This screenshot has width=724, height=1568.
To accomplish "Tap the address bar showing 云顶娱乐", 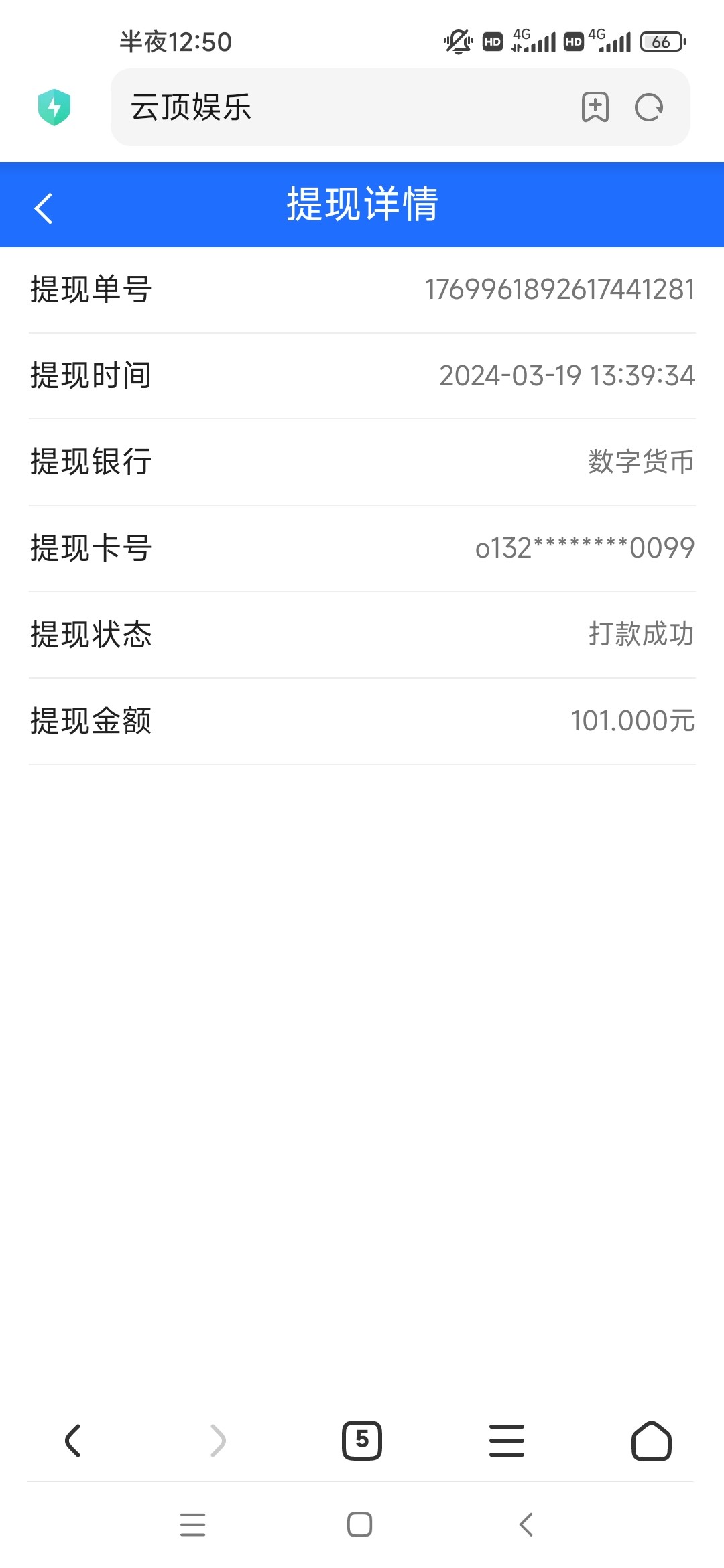I will pos(335,107).
